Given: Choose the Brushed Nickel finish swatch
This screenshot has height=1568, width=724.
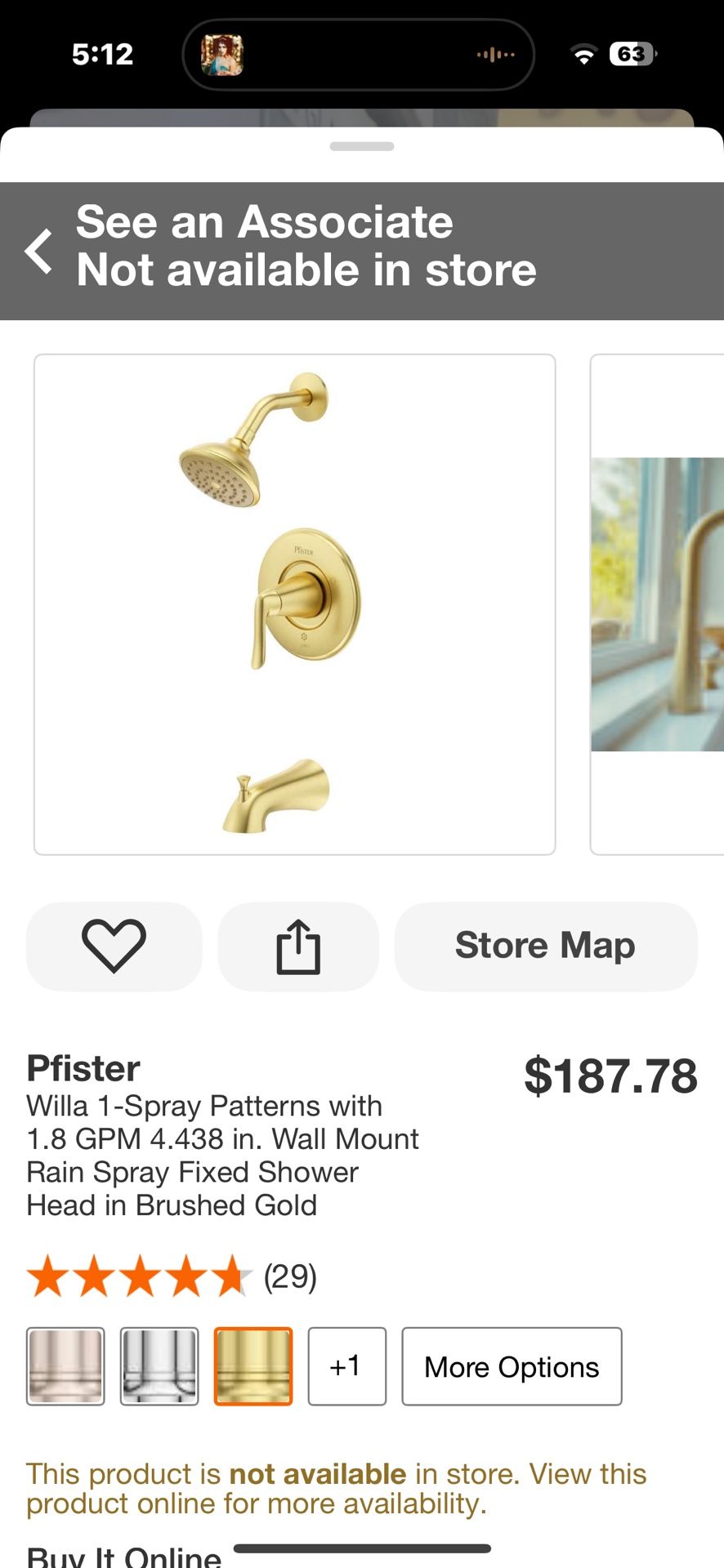Looking at the screenshot, I should (65, 1366).
